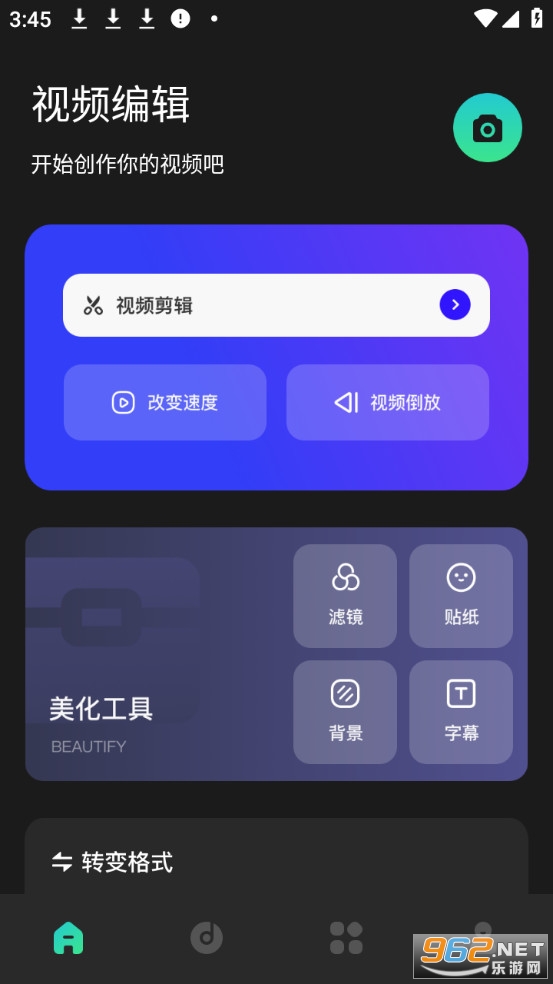
Task: Switch to the home tab
Action: [x=68, y=938]
